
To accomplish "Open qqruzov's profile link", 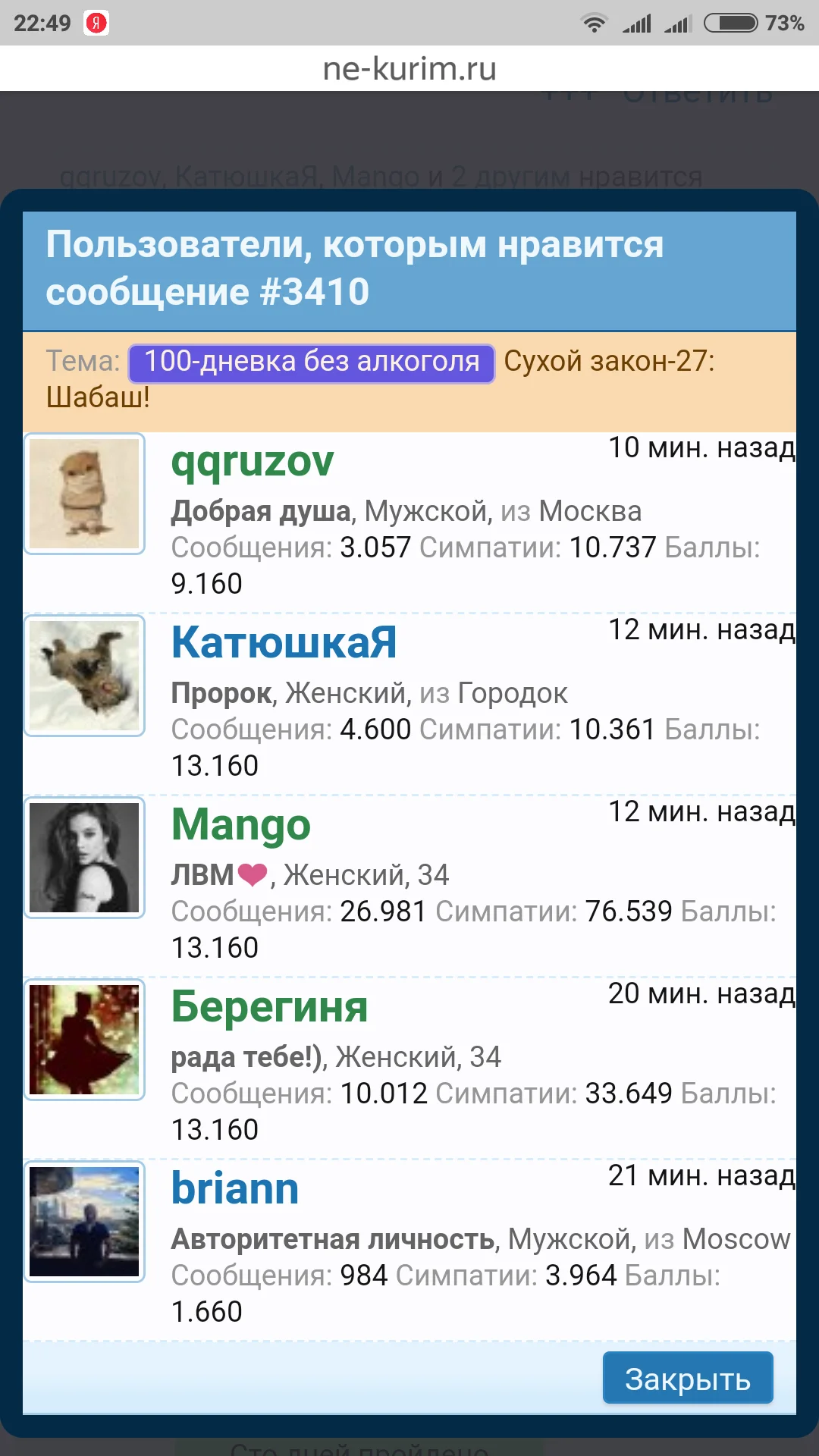I will (251, 460).
